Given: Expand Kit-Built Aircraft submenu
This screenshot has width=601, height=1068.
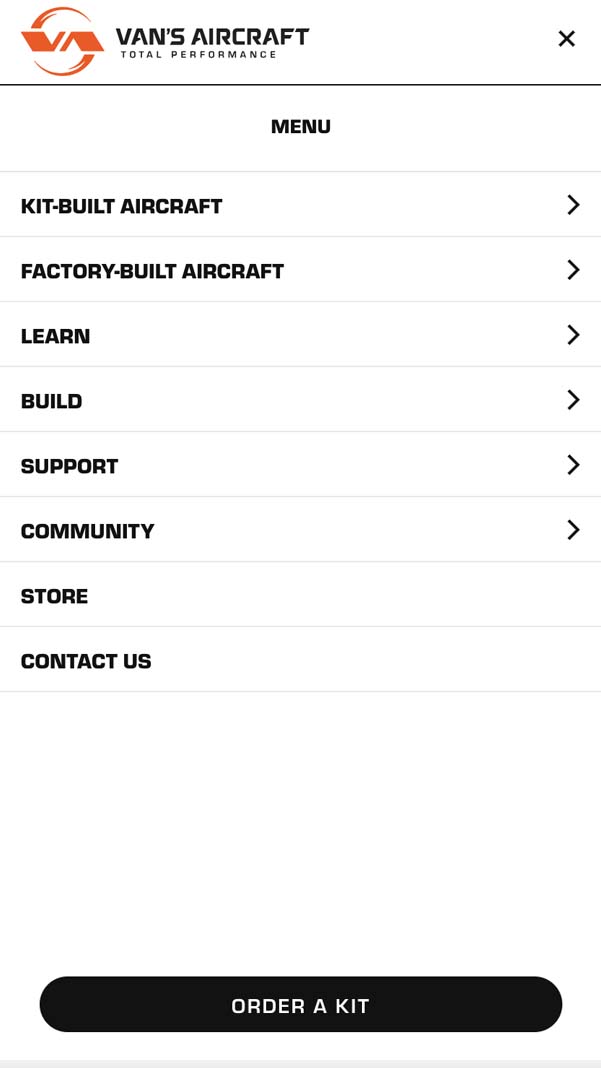Looking at the screenshot, I should pos(572,205).
